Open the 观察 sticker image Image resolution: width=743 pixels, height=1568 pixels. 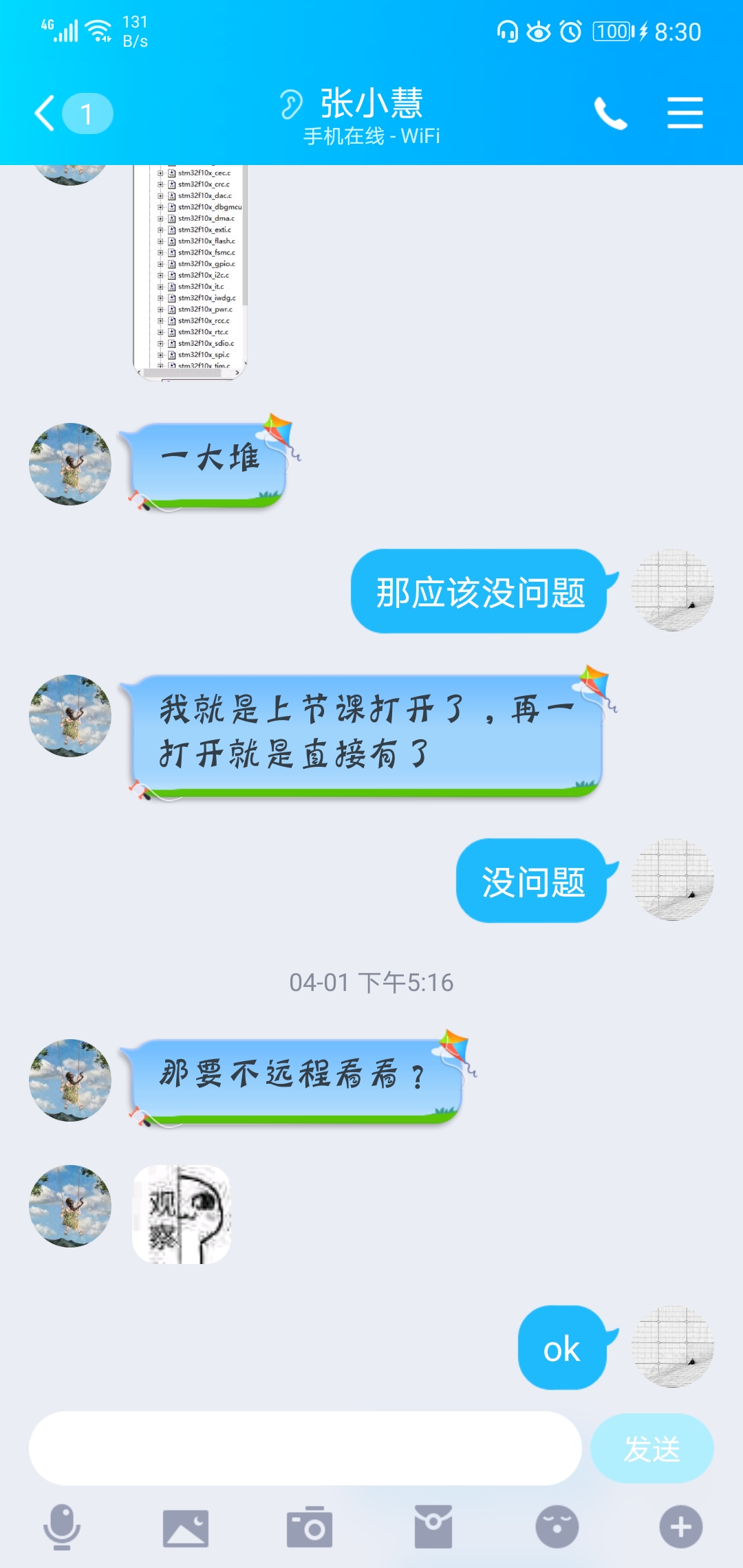pyautogui.click(x=181, y=1215)
